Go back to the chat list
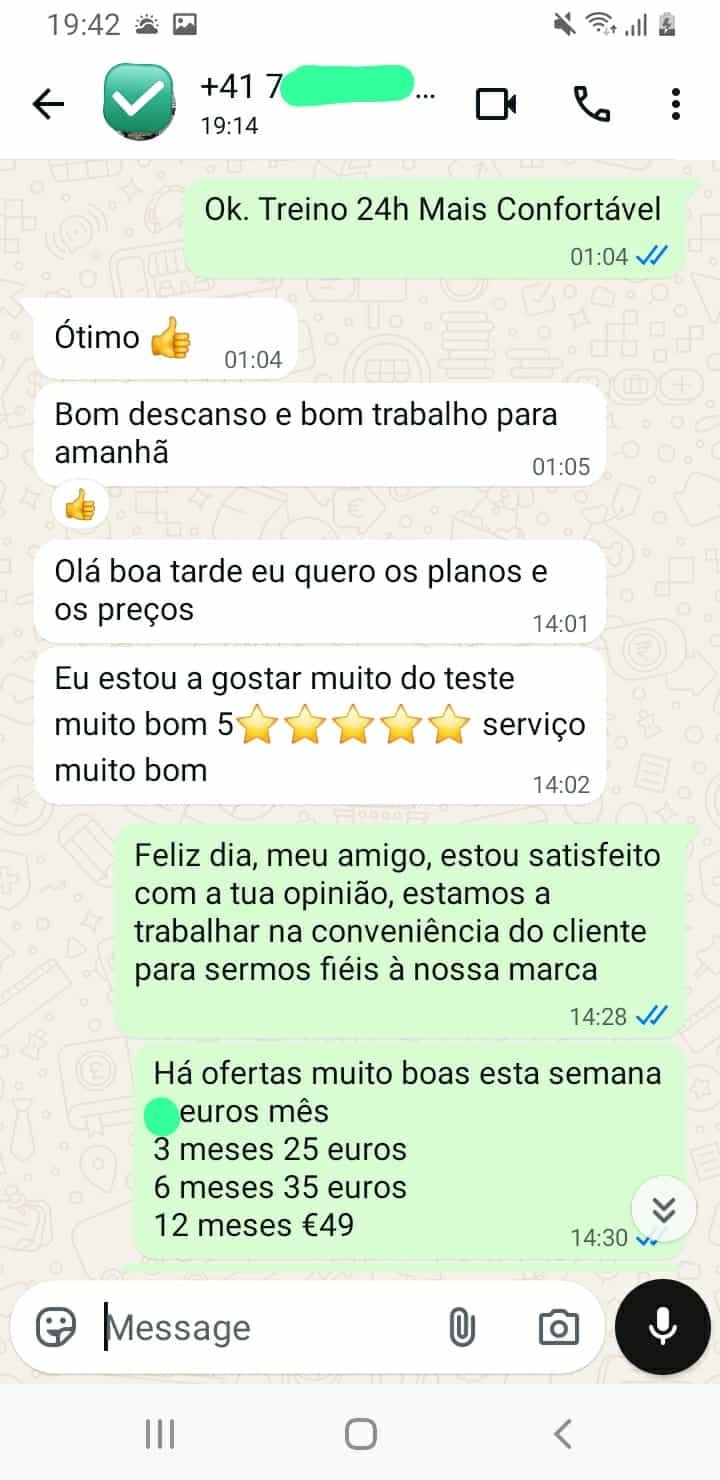 [47, 103]
